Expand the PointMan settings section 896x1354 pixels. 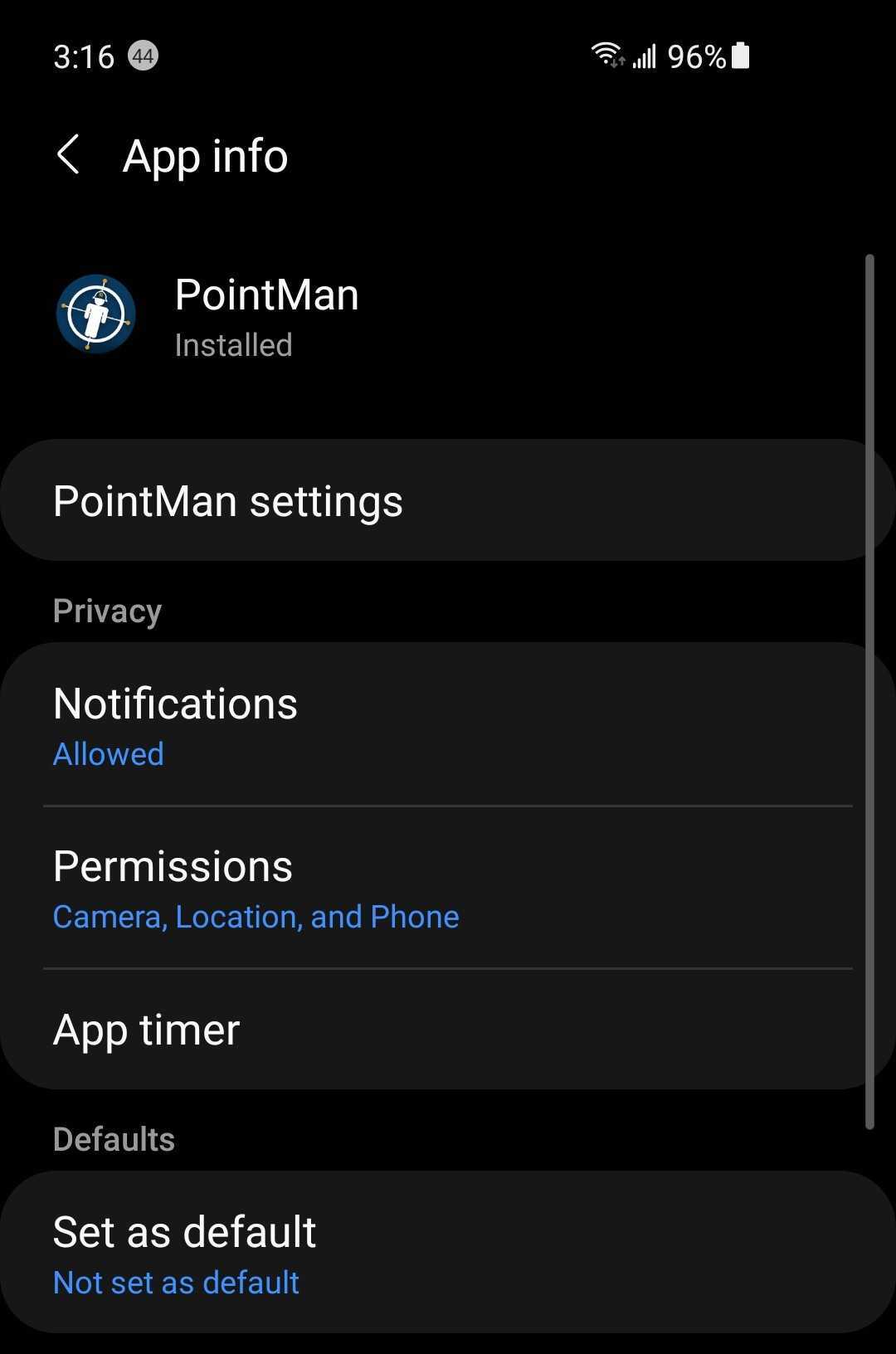[x=228, y=500]
